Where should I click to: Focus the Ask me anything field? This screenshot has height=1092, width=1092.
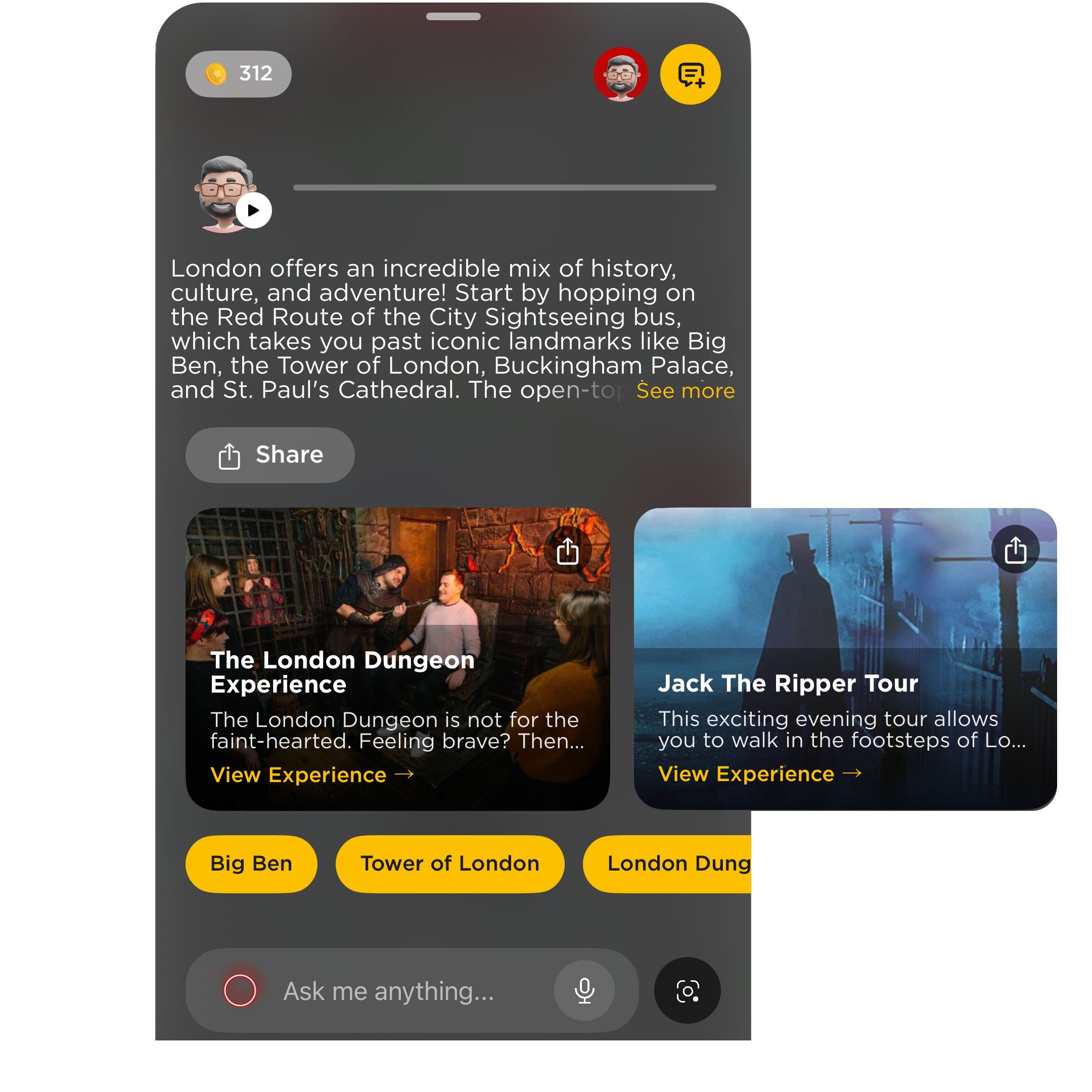pyautogui.click(x=396, y=991)
